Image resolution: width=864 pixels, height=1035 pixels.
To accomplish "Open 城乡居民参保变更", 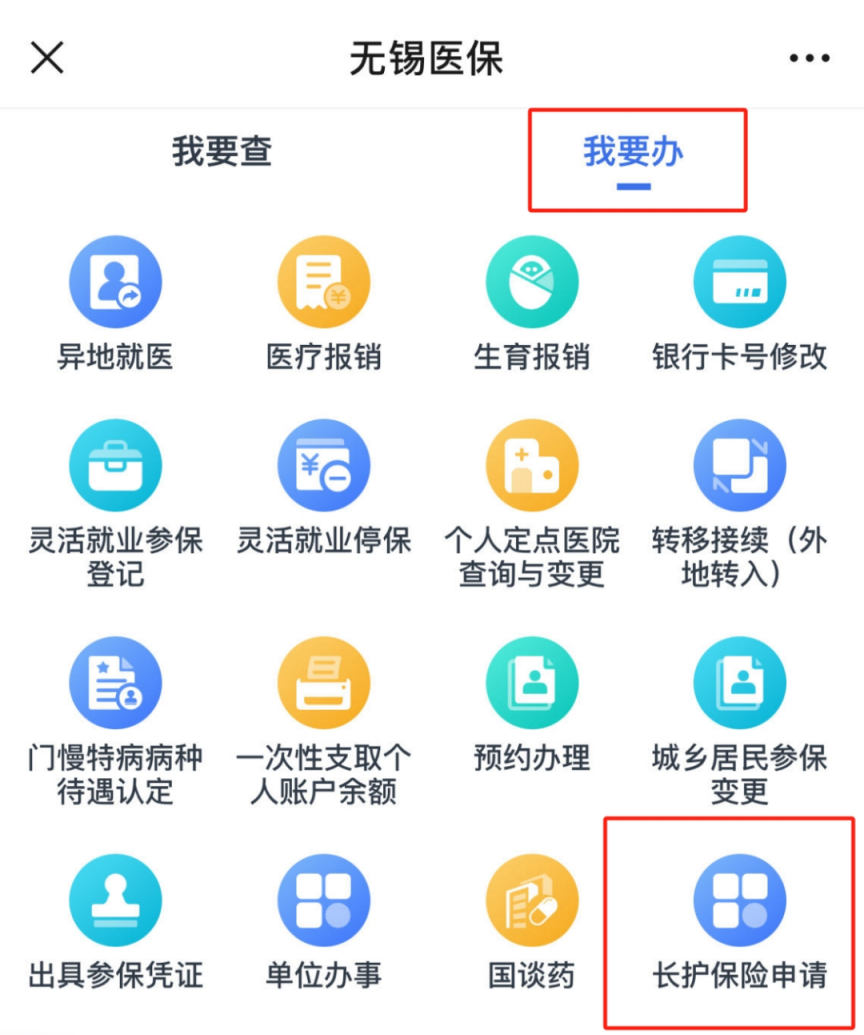I will point(740,683).
